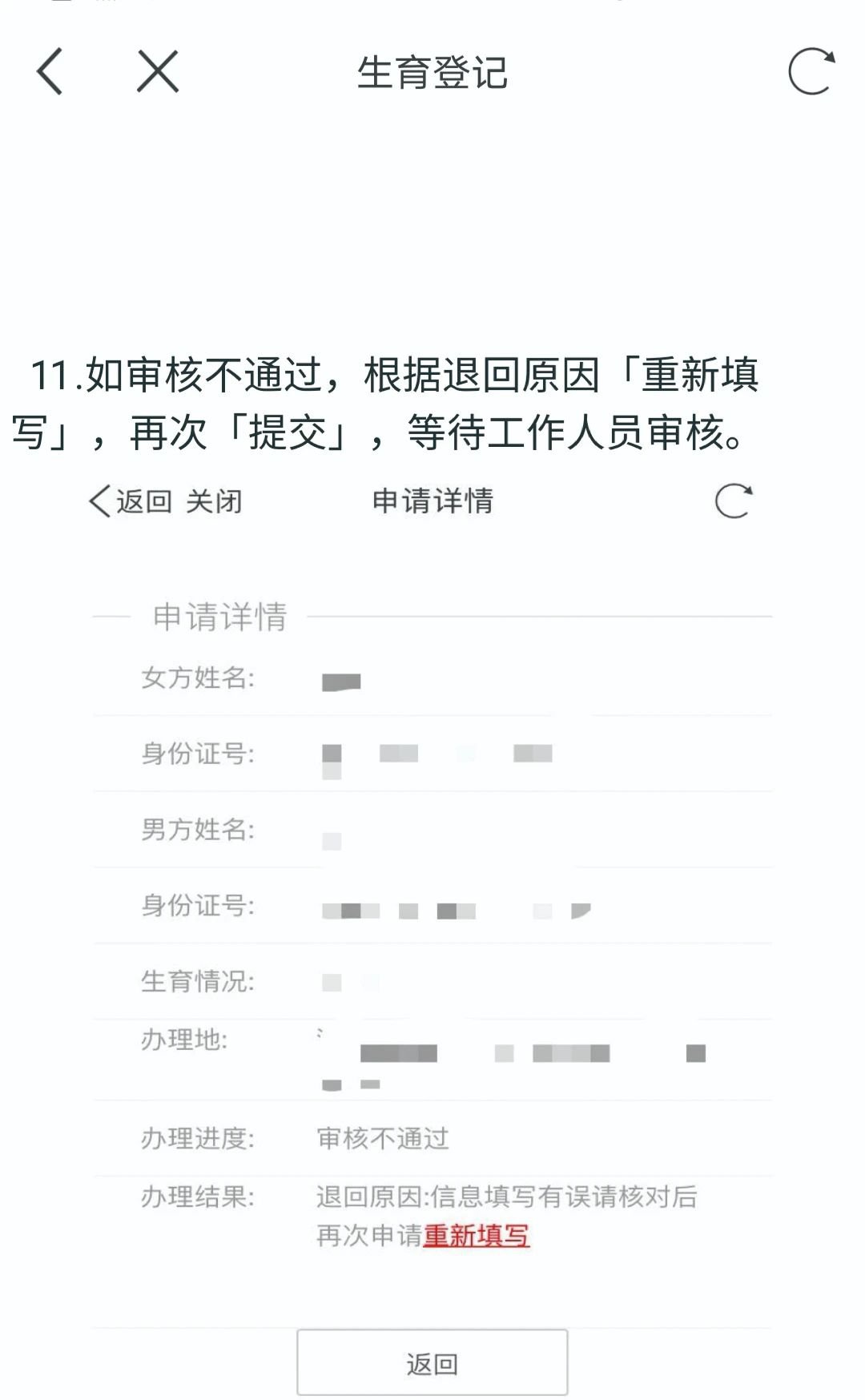Close the 生育登记 page with the X

[158, 71]
